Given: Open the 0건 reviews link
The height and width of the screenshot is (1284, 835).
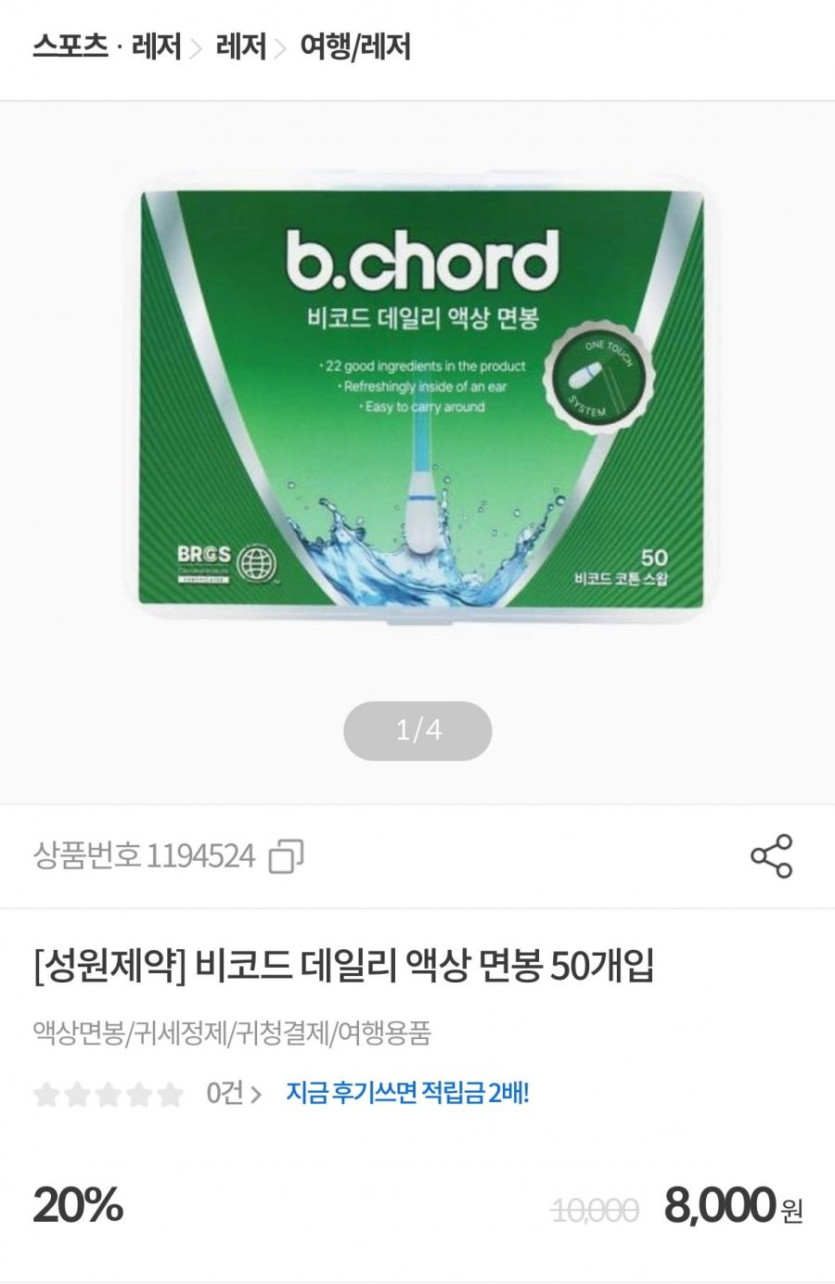Looking at the screenshot, I should [234, 1093].
